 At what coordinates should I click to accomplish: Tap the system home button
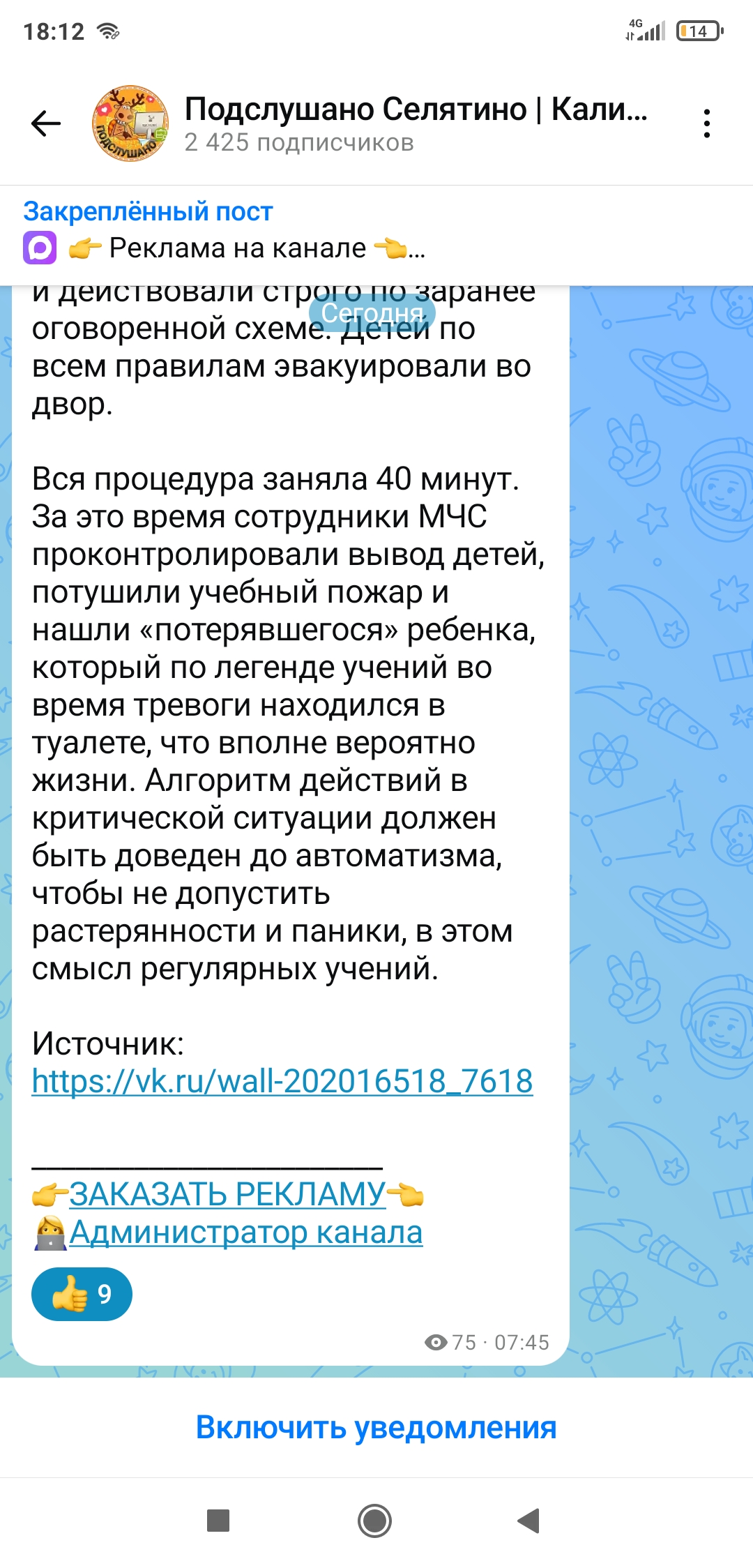click(x=374, y=1521)
